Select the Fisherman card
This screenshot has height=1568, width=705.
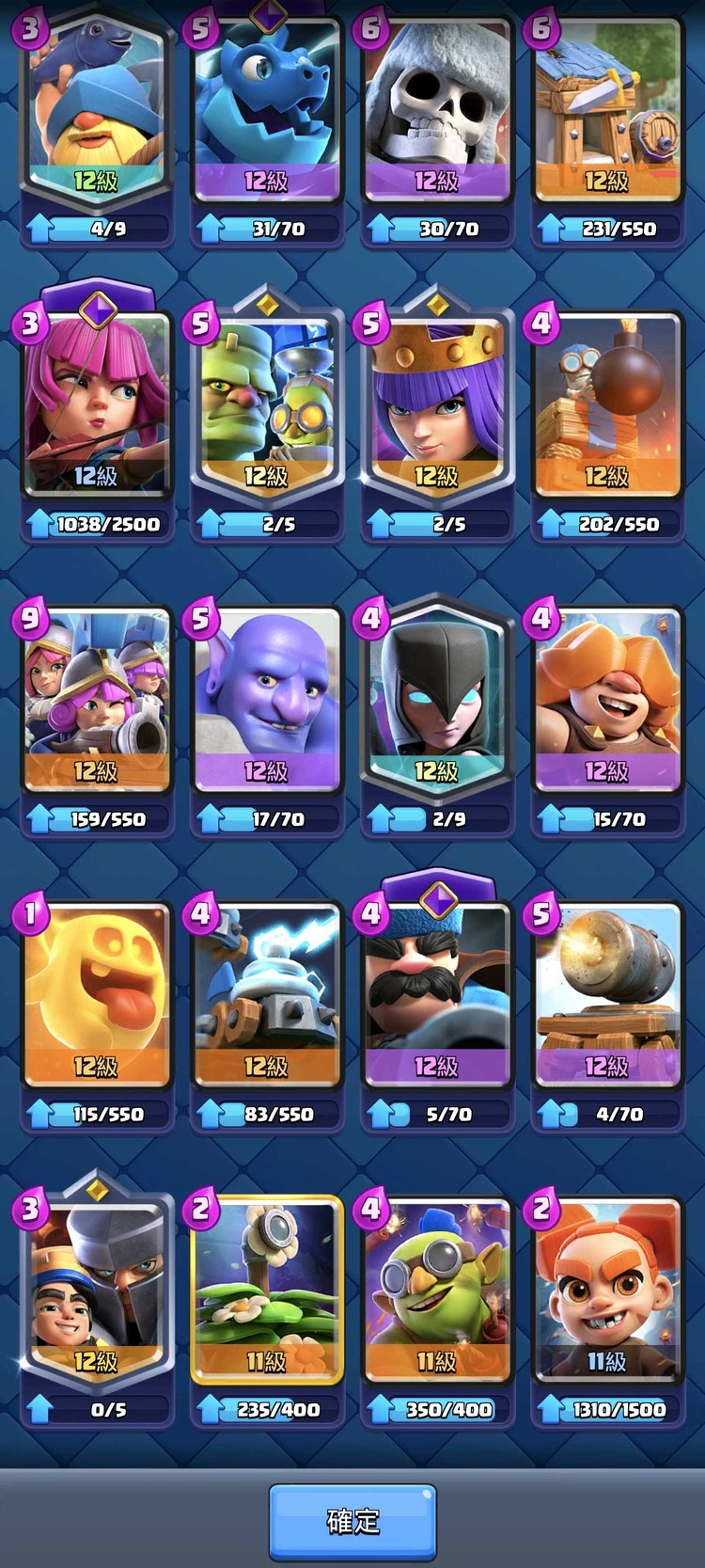tap(97, 108)
